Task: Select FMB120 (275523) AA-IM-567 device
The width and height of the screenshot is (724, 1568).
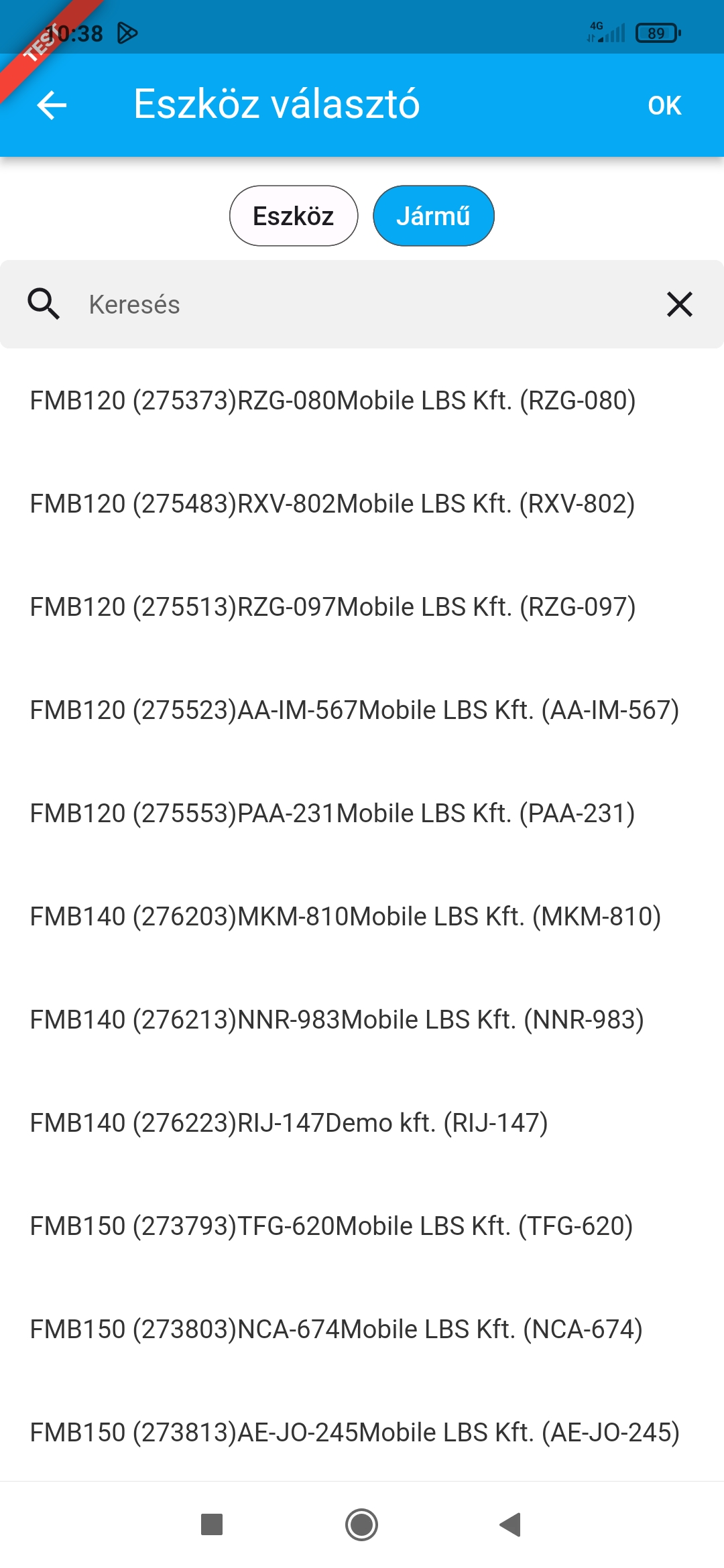Action: [x=355, y=710]
